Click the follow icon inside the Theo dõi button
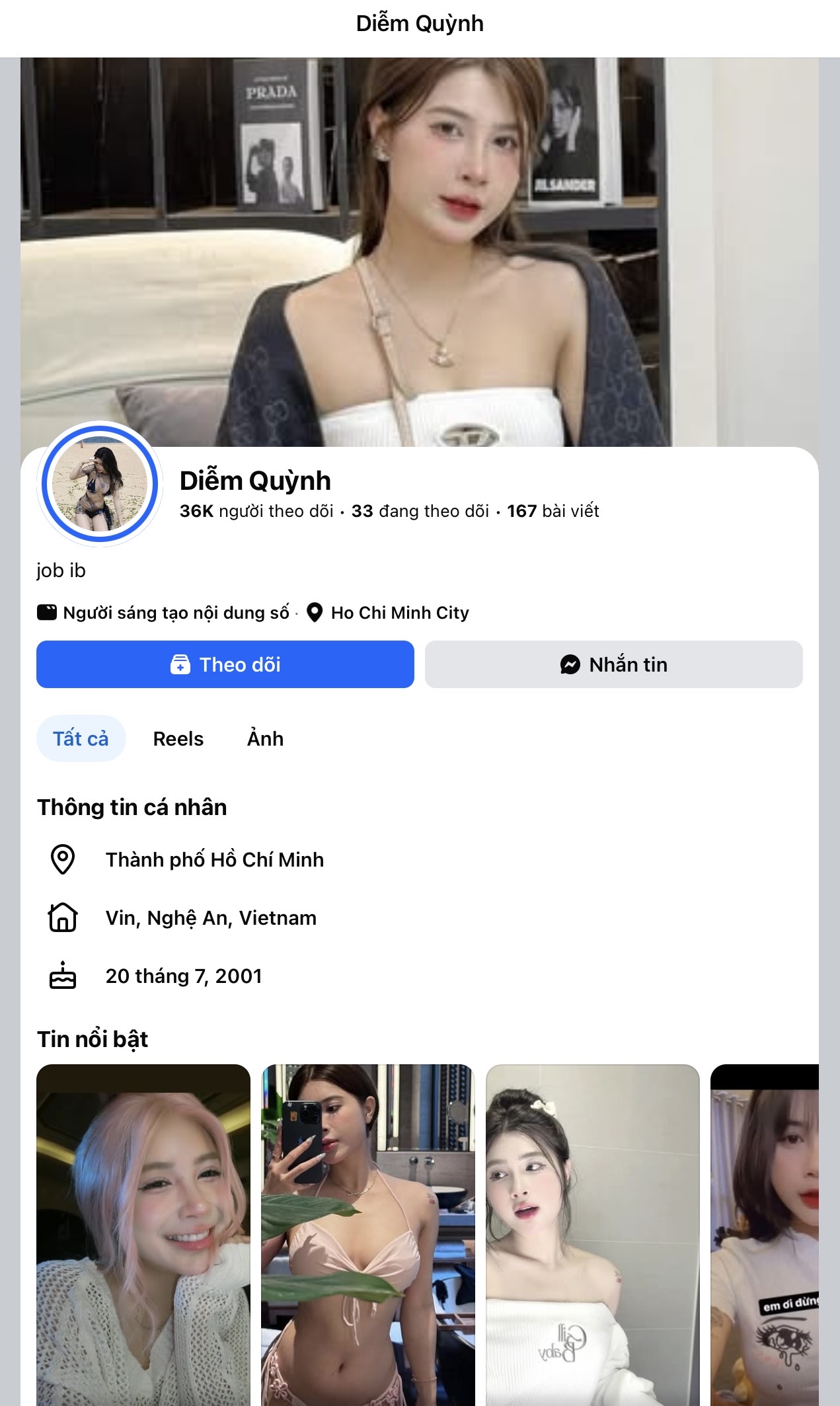The height and width of the screenshot is (1406, 840). click(179, 664)
